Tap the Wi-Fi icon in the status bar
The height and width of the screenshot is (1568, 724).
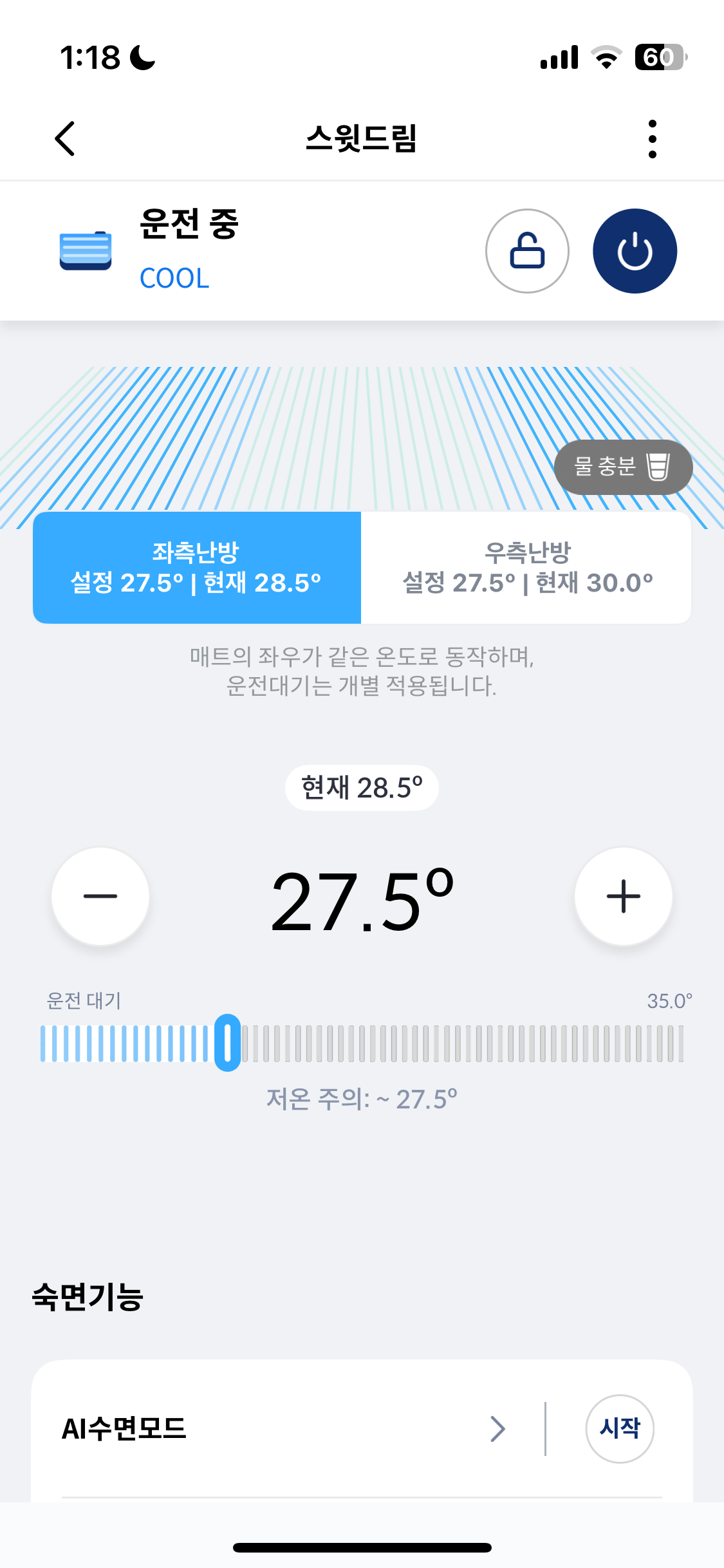(x=606, y=57)
